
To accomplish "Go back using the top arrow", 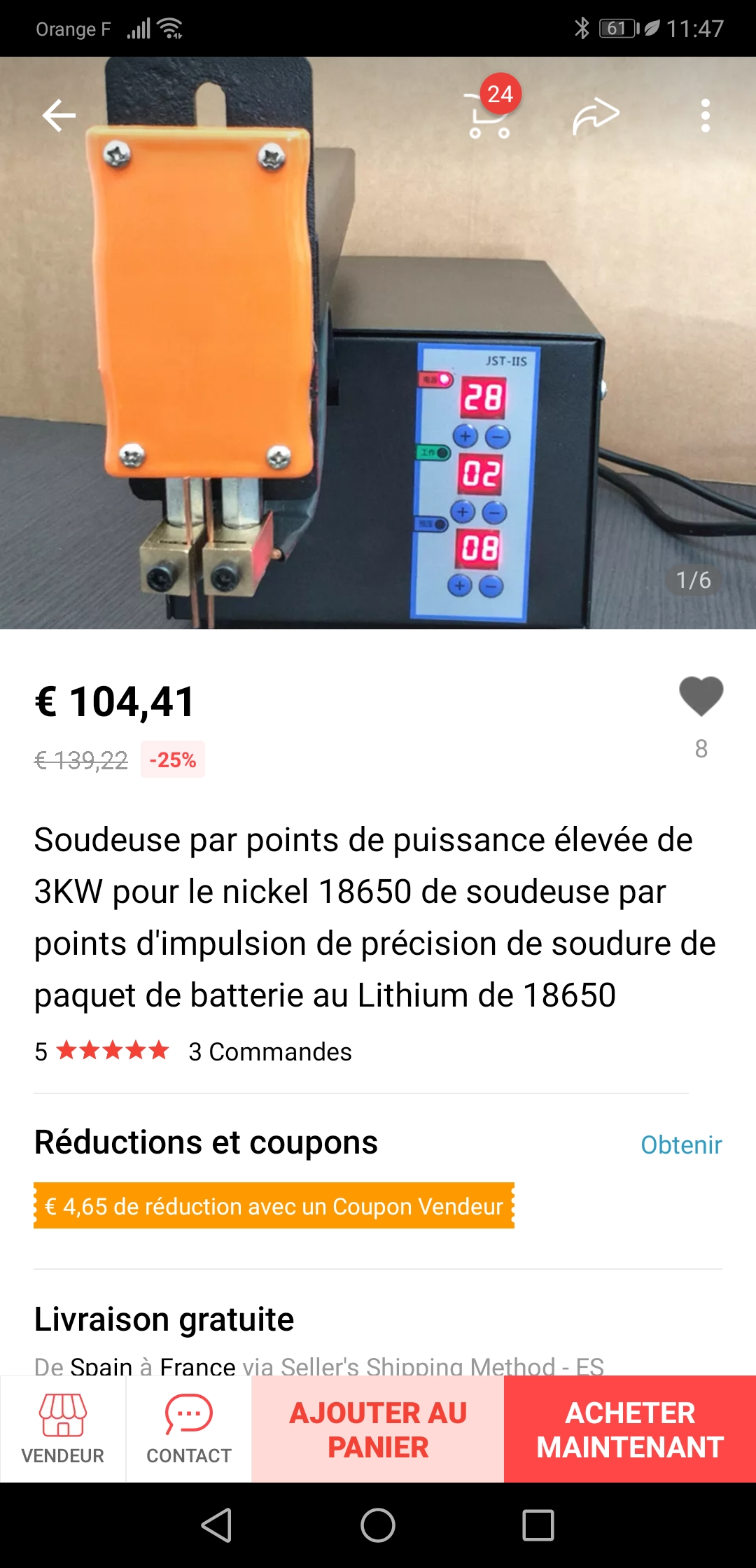I will click(x=59, y=115).
